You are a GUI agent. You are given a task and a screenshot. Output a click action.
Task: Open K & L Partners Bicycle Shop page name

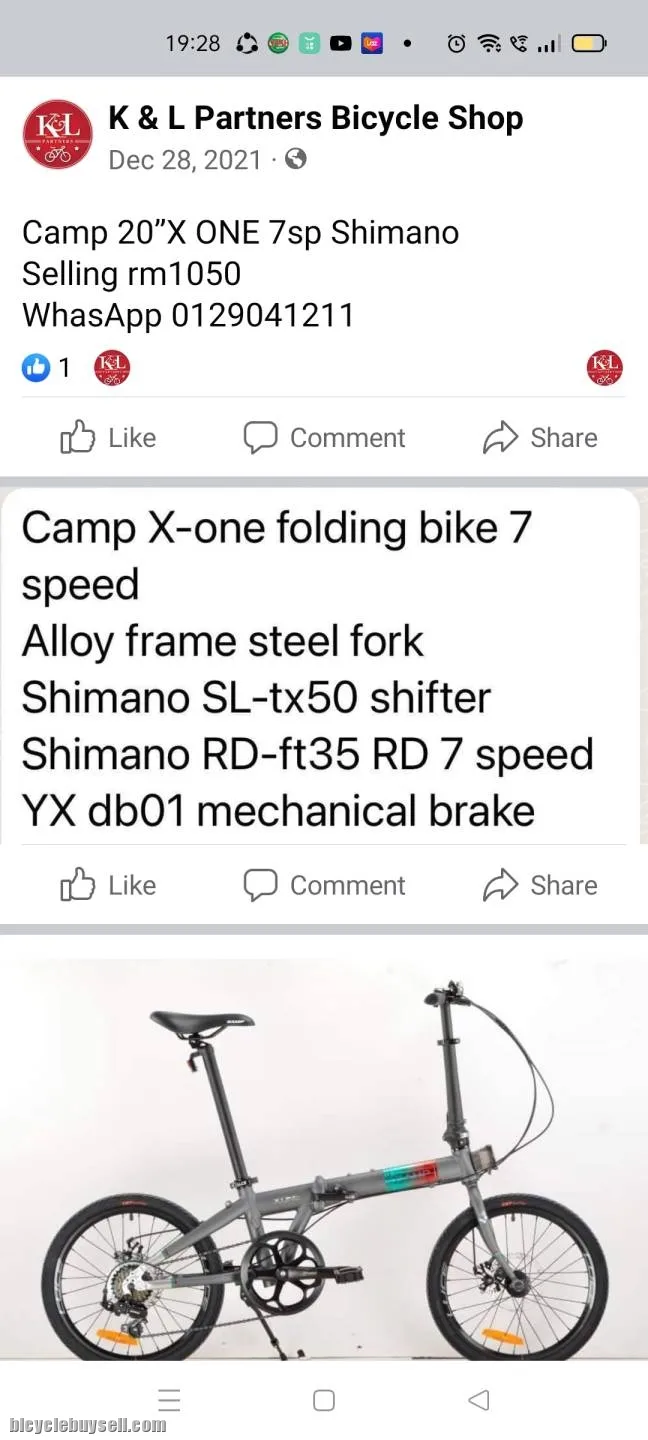click(315, 119)
